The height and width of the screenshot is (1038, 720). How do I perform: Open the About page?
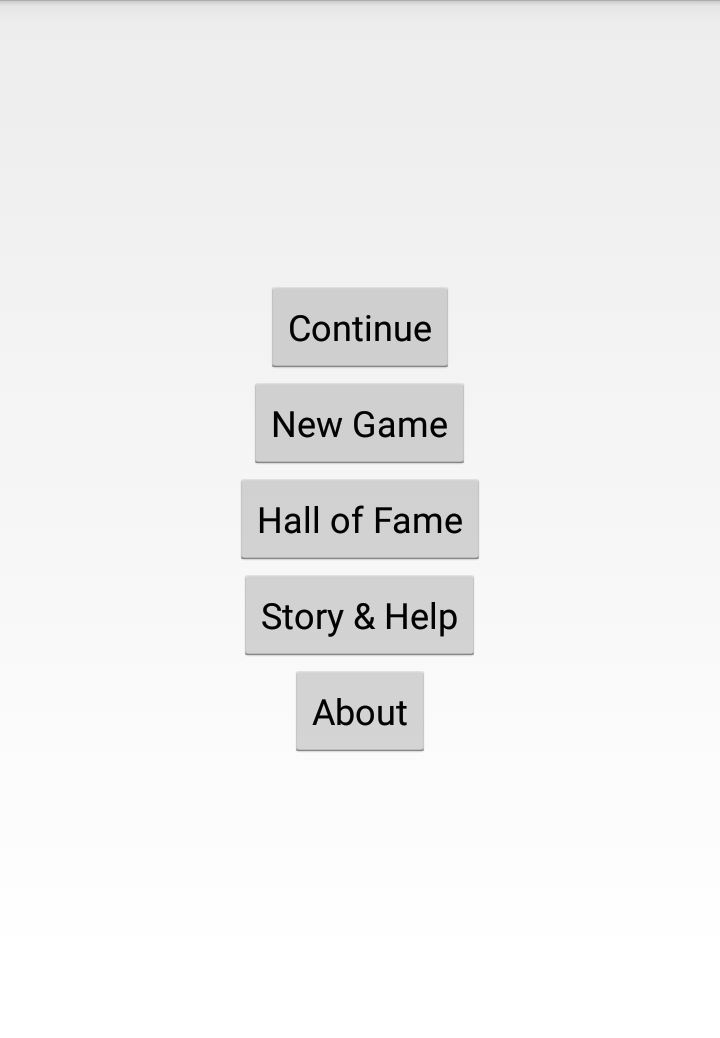coord(360,711)
